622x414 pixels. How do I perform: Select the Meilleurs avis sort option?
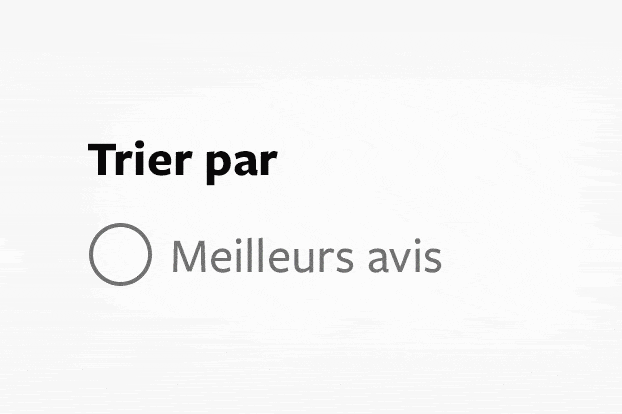(x=121, y=254)
